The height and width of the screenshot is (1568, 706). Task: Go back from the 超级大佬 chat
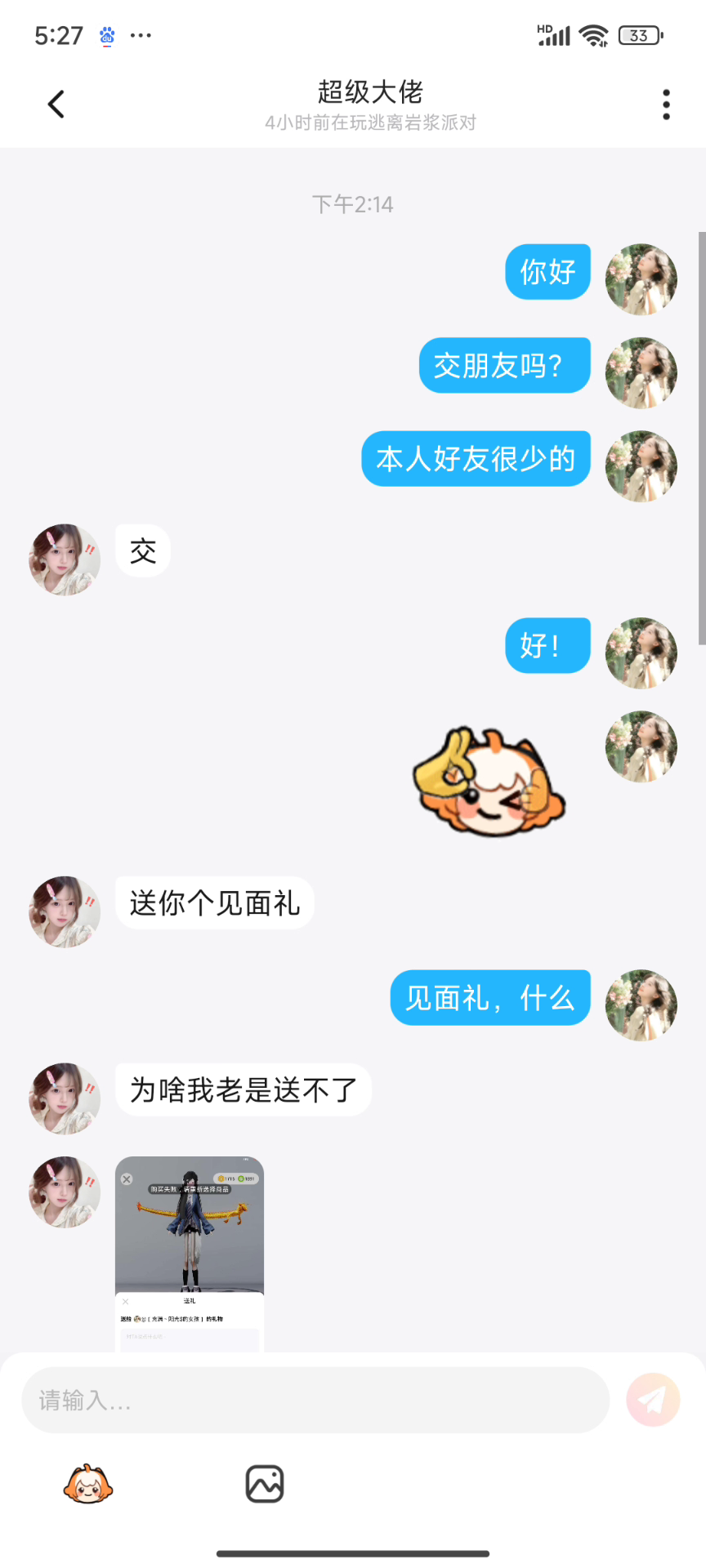tap(56, 105)
